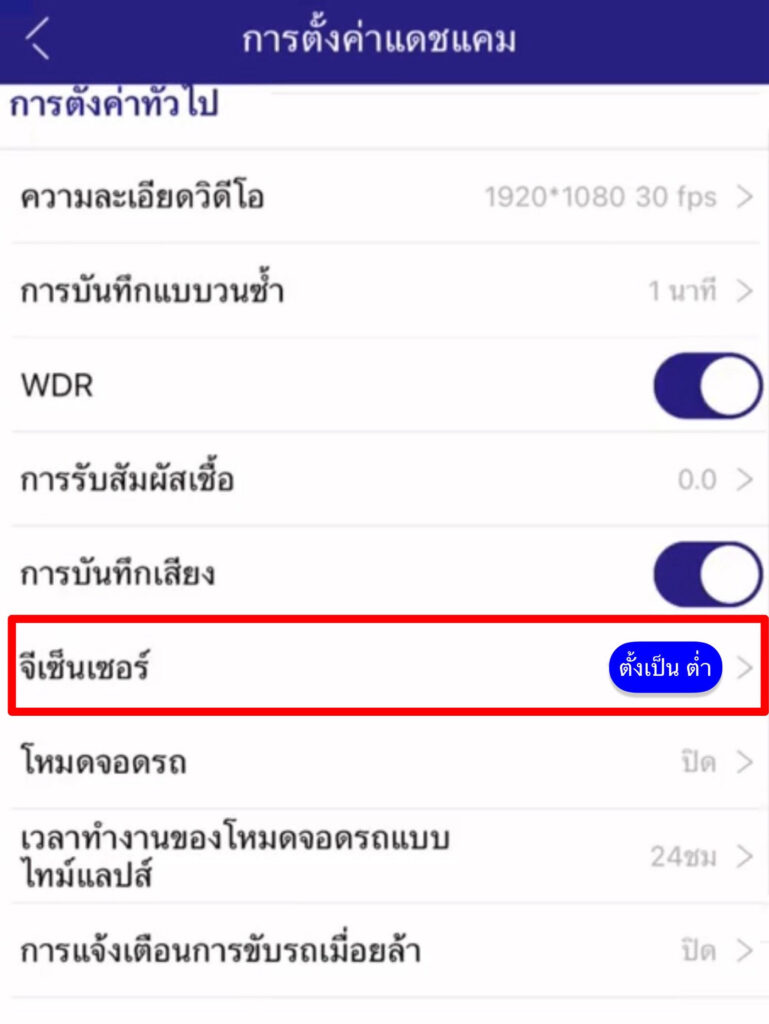Open การรับสัมผัสเชื้อ exposure setting
The height and width of the screenshot is (1024, 769).
[384, 480]
